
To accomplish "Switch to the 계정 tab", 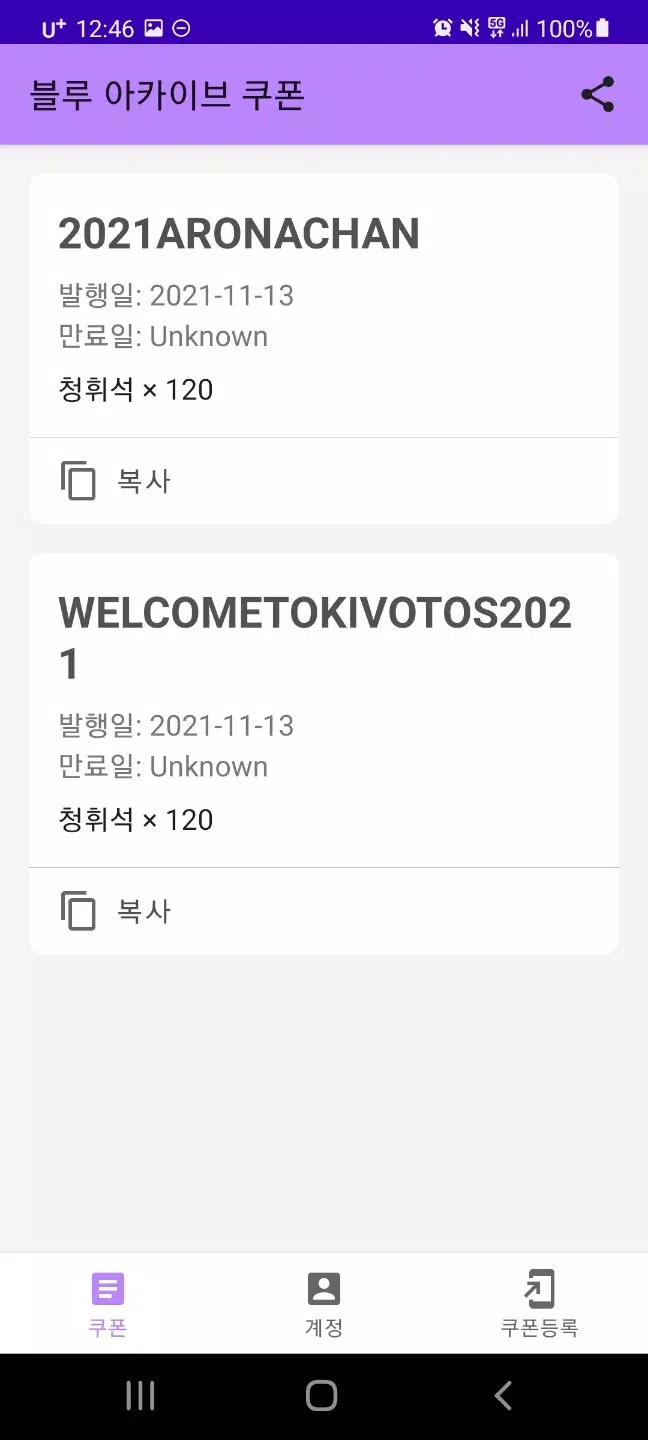I will pyautogui.click(x=324, y=1304).
